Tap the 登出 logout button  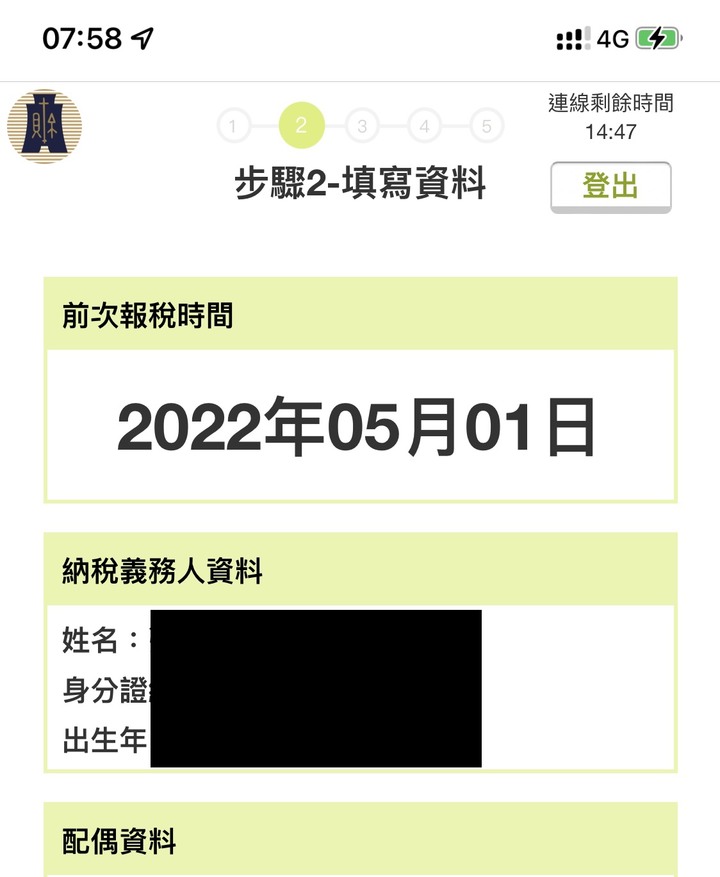point(610,186)
